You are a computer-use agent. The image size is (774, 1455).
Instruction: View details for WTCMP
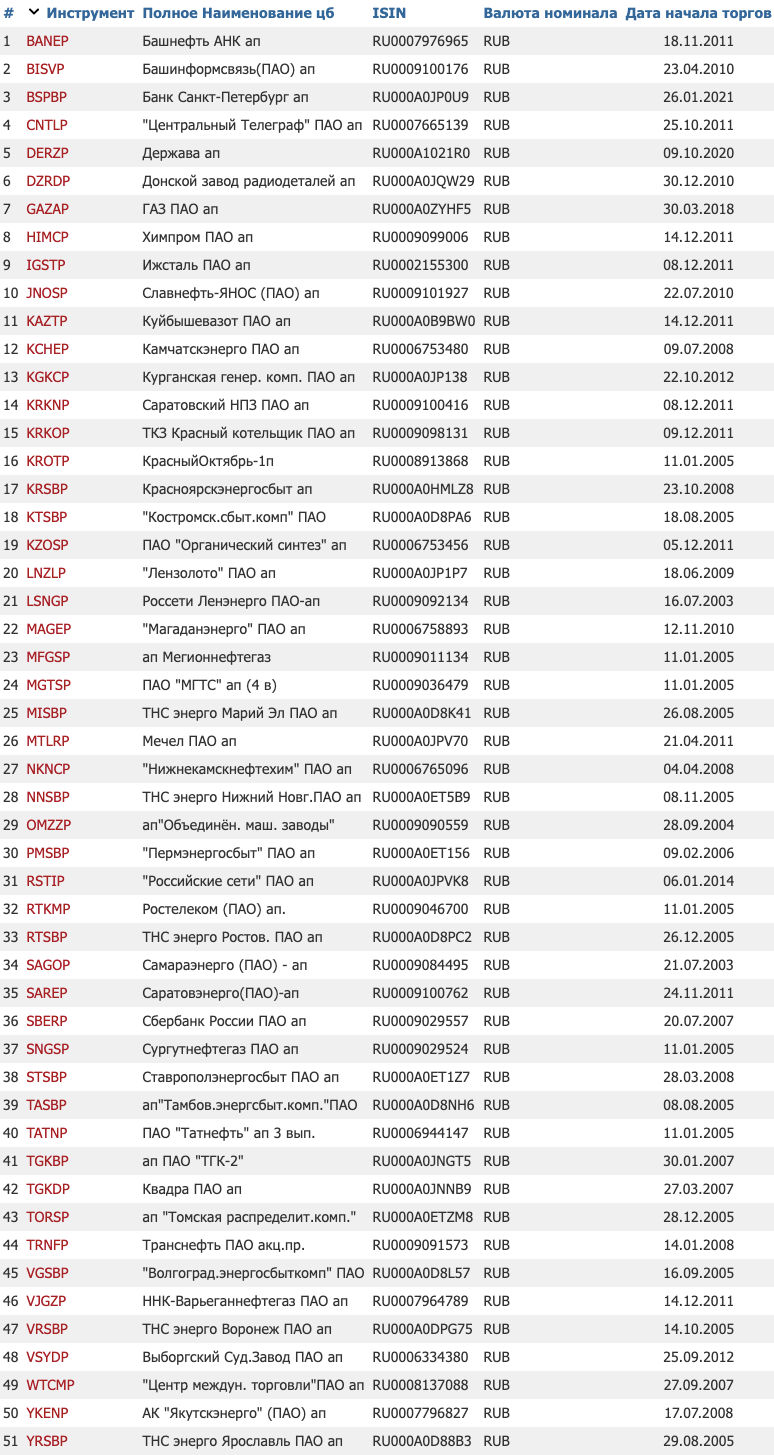click(50, 1385)
